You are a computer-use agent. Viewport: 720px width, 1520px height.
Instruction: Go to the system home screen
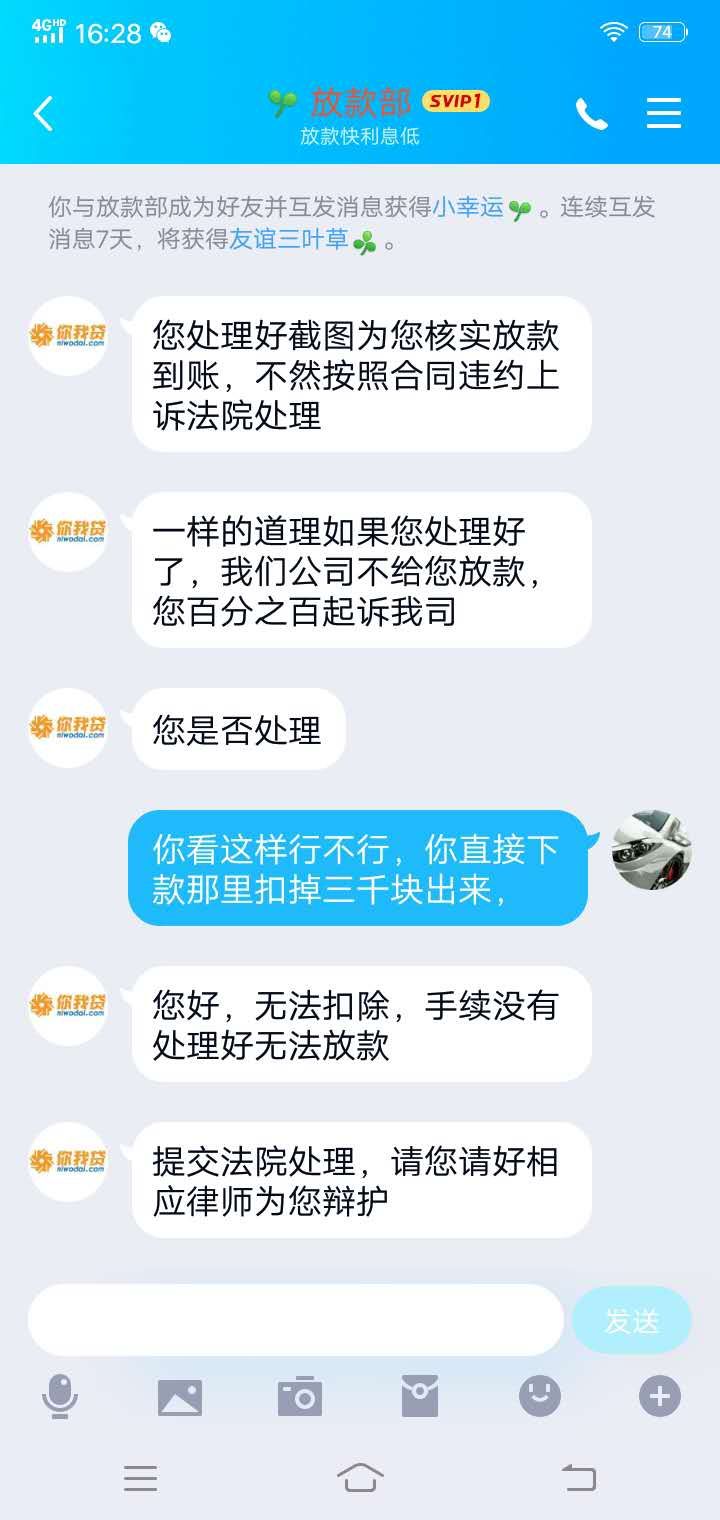coord(360,1477)
